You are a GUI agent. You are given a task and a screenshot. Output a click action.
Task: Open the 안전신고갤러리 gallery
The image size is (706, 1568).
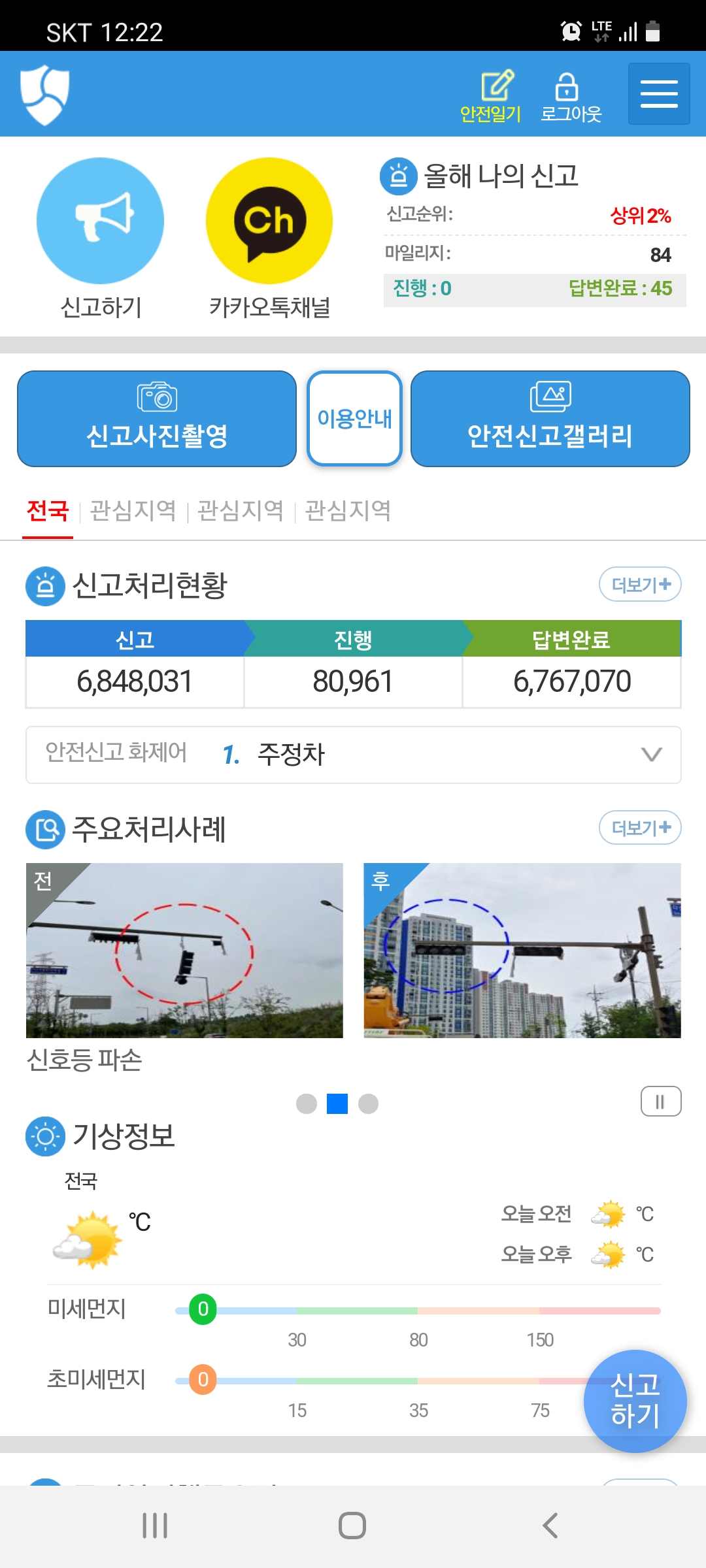[x=550, y=419]
